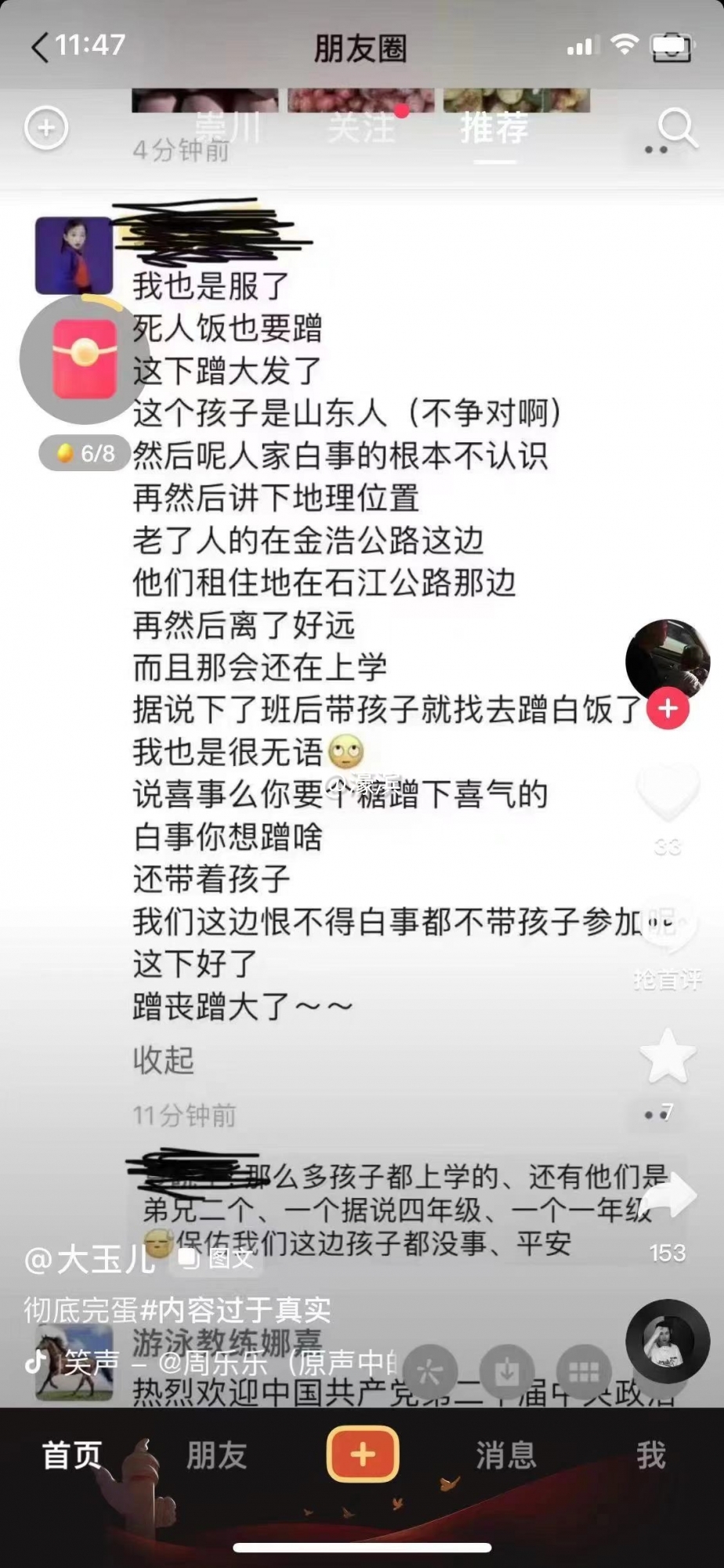Go to the 朋友 tab
Screen dimensions: 724x1568
click(216, 1455)
